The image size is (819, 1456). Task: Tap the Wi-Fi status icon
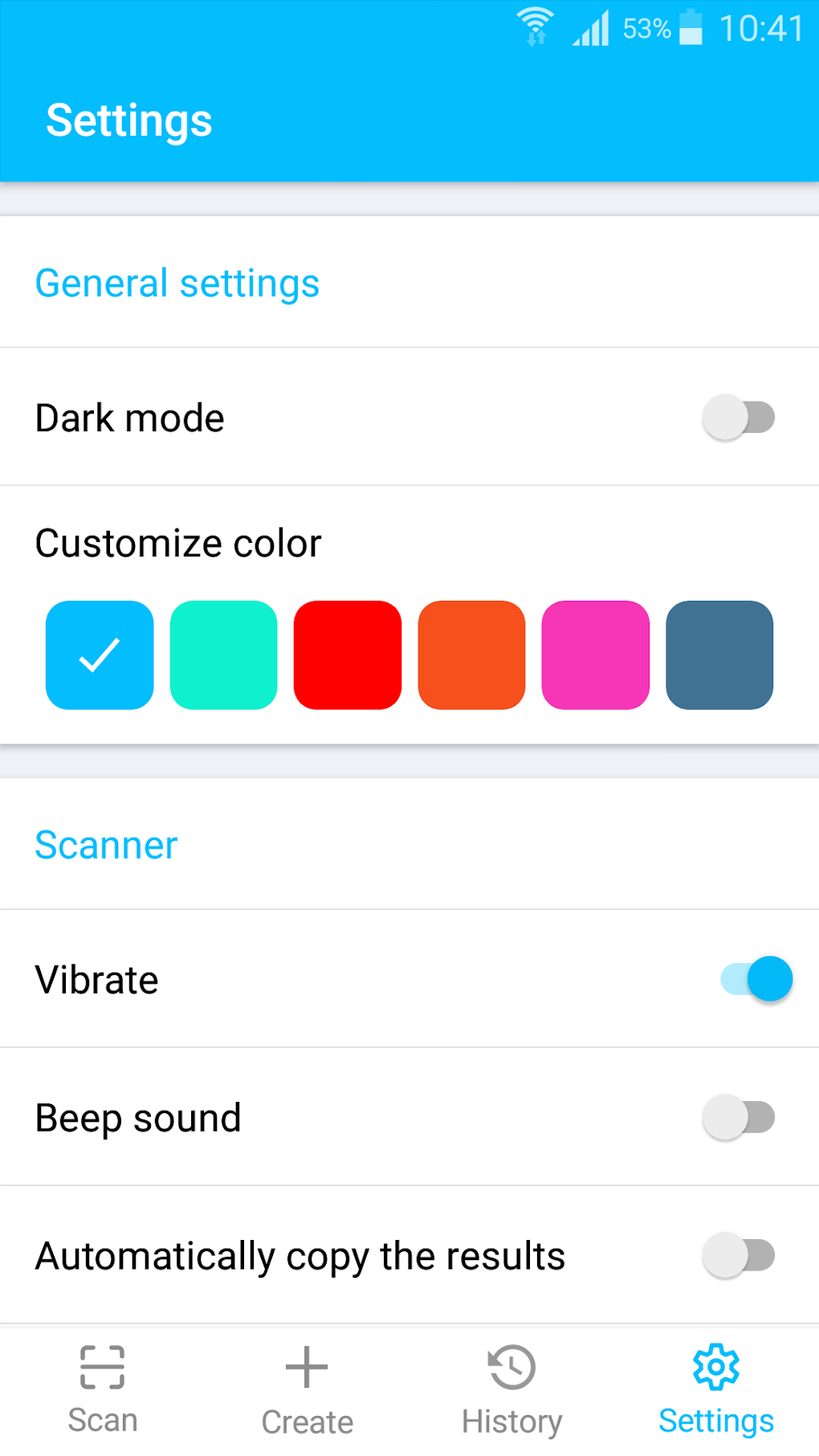click(534, 27)
